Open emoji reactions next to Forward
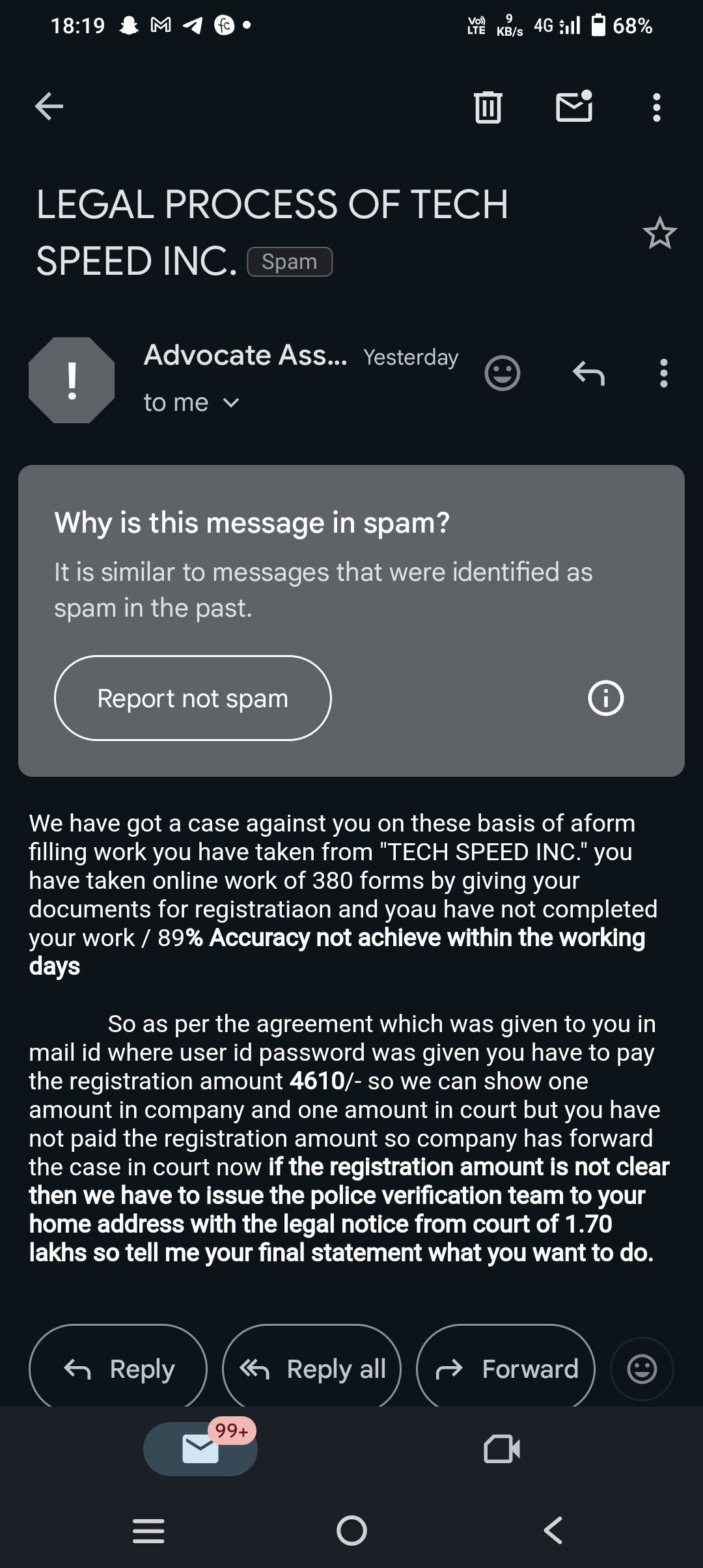The height and width of the screenshot is (1568, 703). [x=642, y=1369]
